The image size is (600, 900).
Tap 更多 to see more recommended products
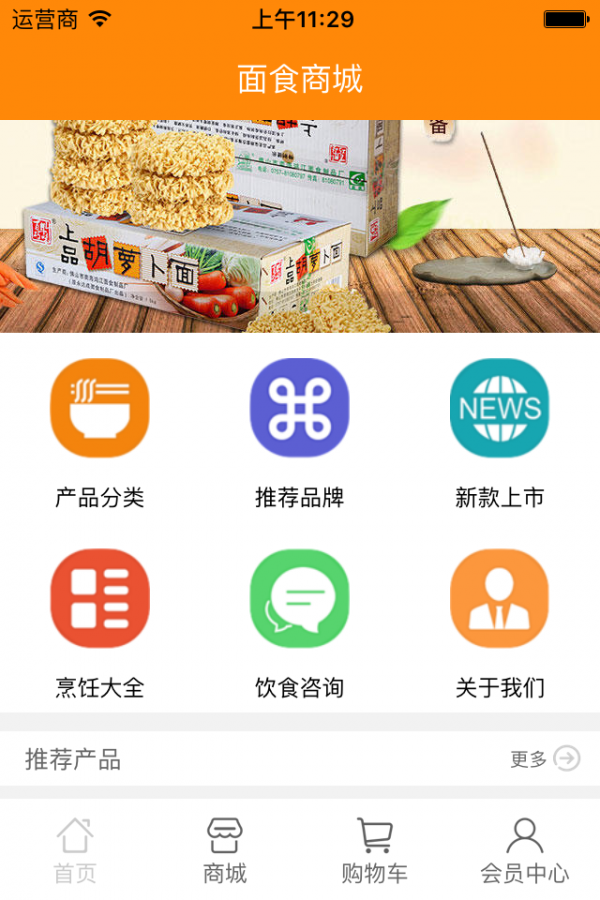[x=545, y=759]
